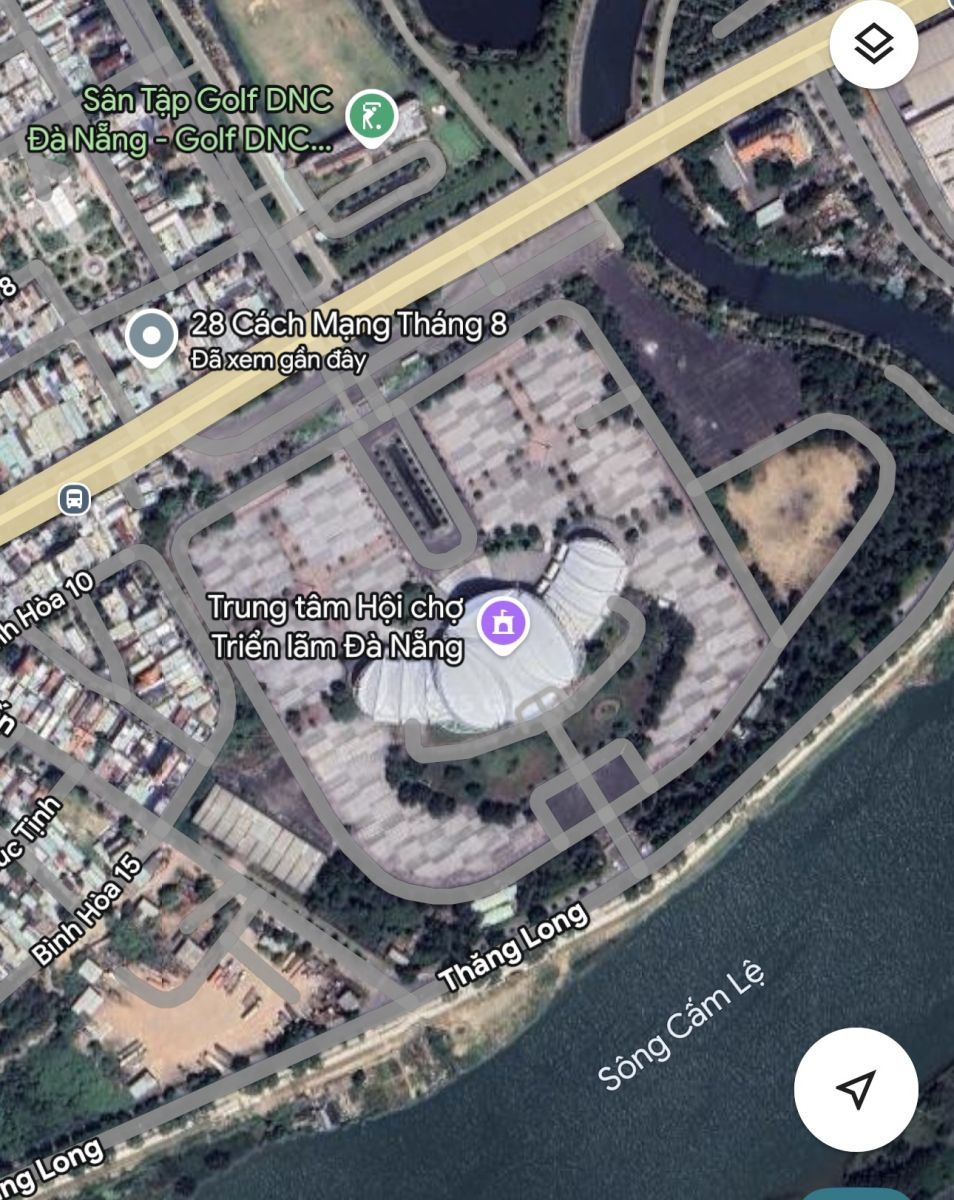
Task: Open the map layers button
Action: coord(874,45)
